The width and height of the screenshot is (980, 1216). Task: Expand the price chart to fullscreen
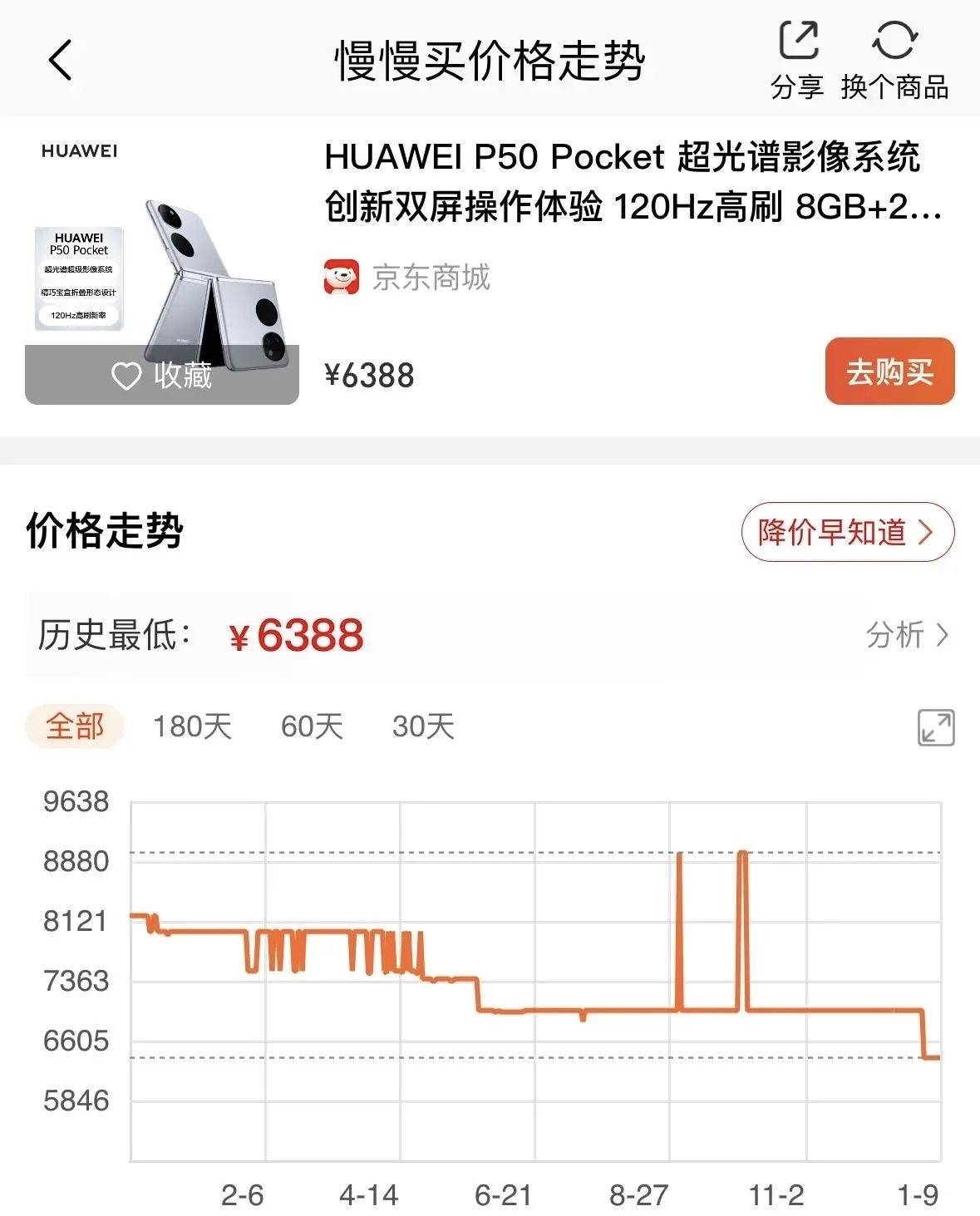click(x=936, y=727)
